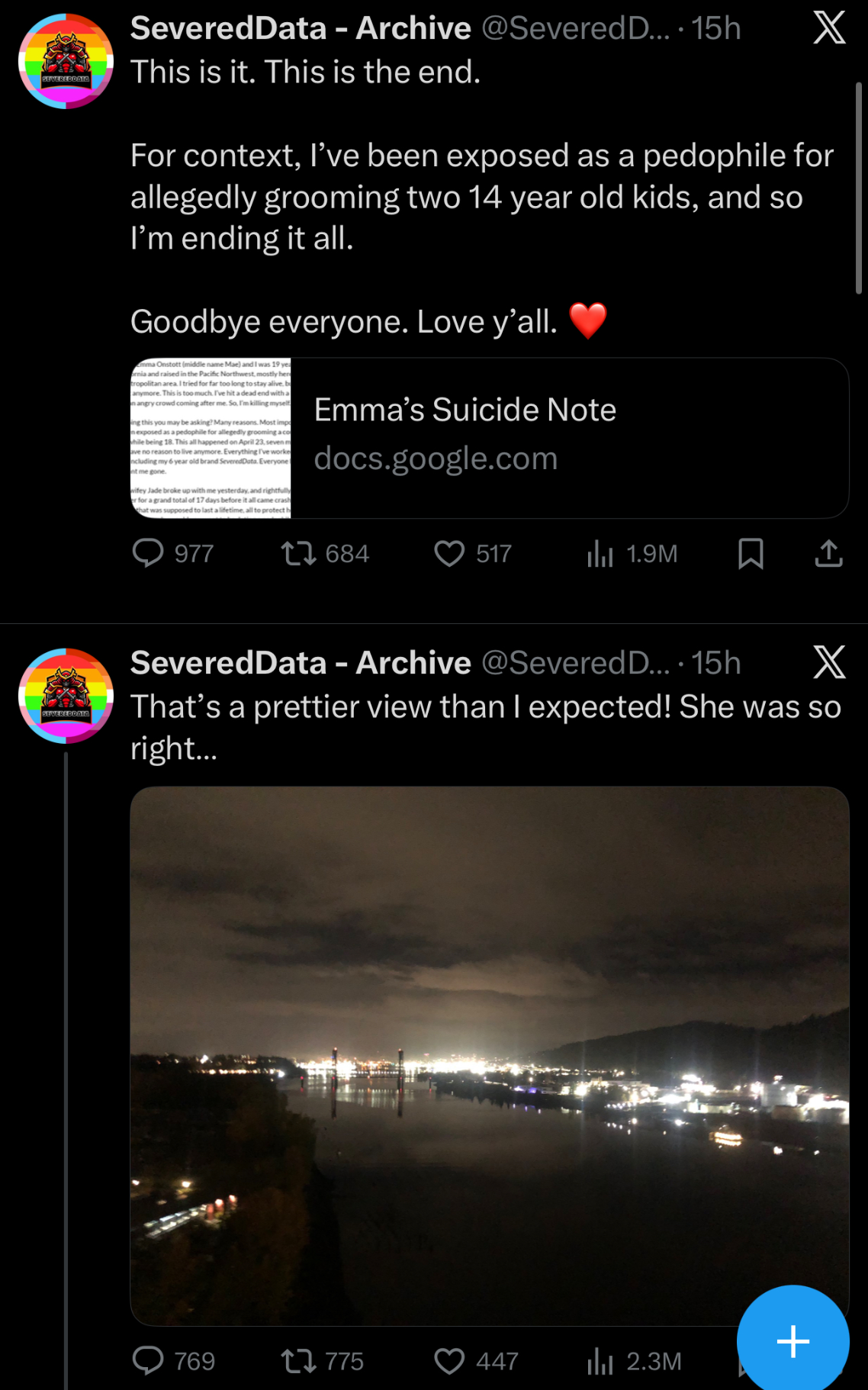Open SeveredData avatar on the first post
The width and height of the screenshot is (868, 1390).
click(x=66, y=61)
